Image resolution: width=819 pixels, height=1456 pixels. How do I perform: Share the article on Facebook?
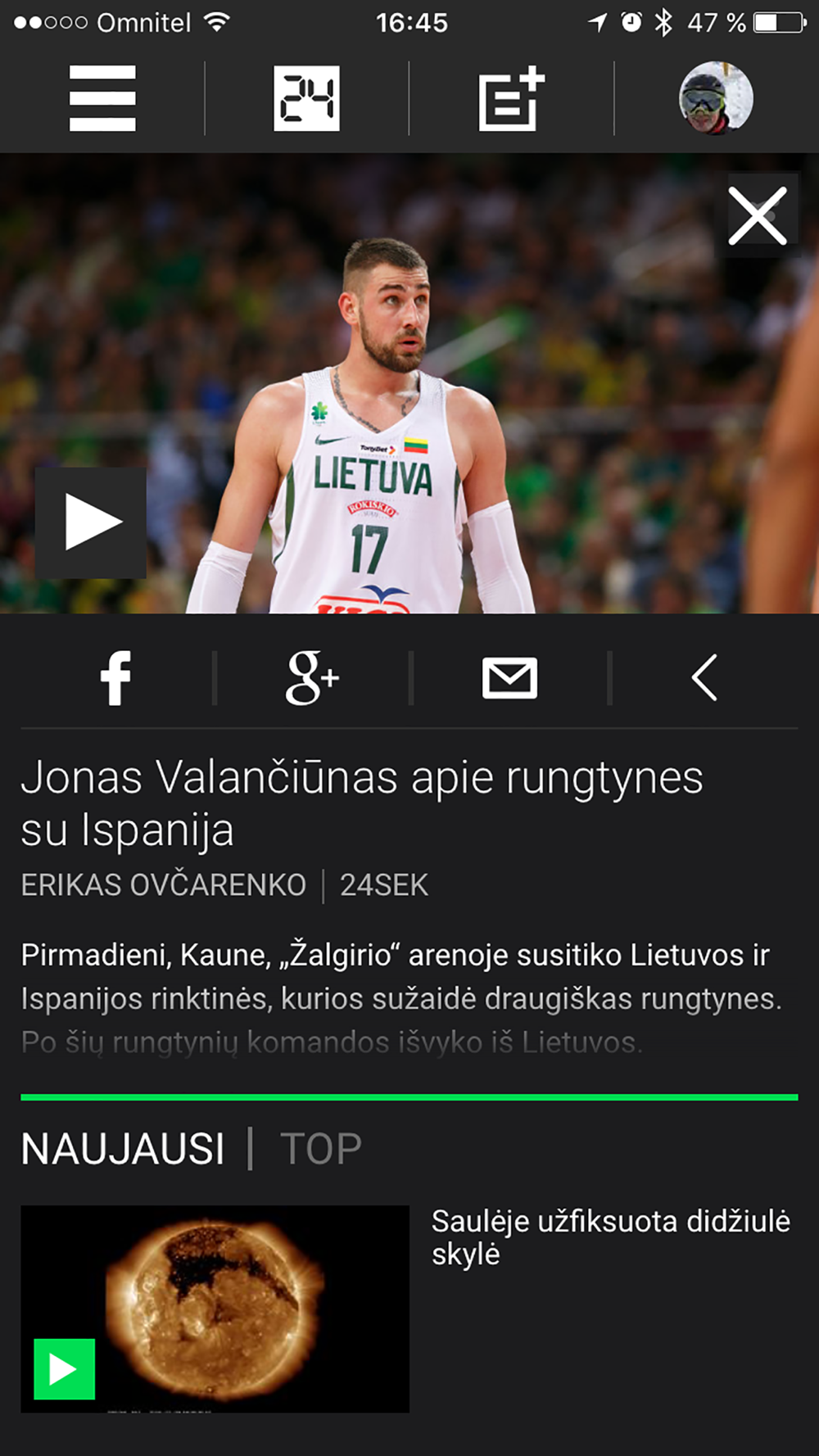[115, 678]
